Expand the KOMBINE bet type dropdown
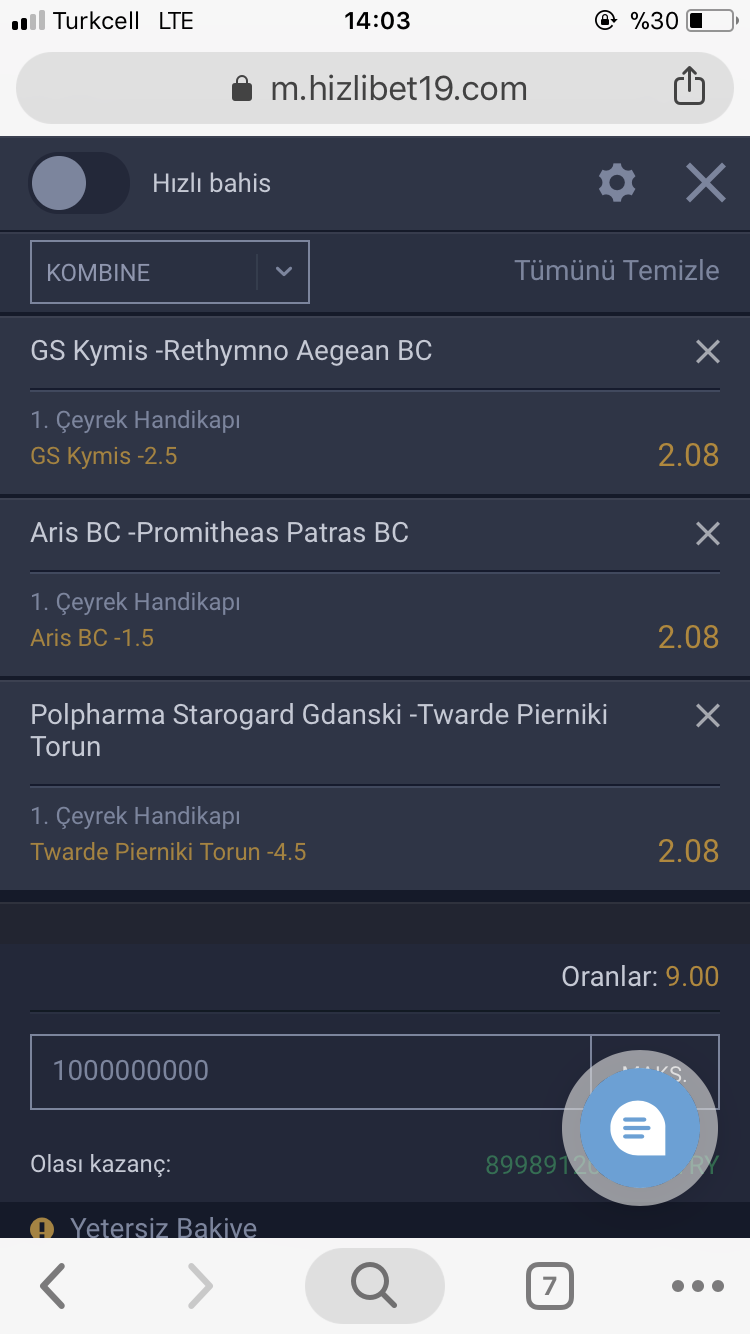The width and height of the screenshot is (750, 1334). [170, 272]
